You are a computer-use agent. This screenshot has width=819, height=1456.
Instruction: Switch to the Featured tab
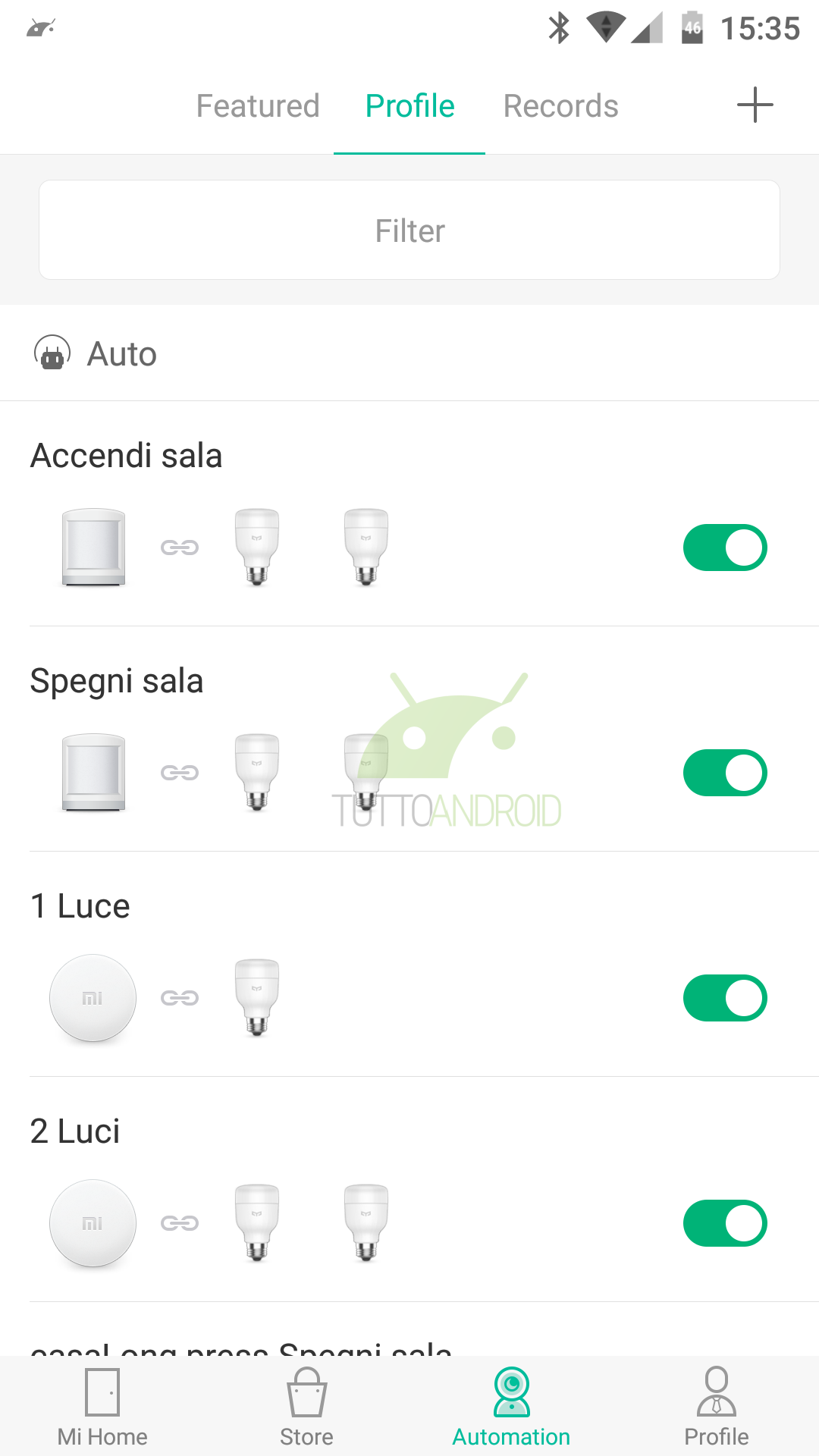pyautogui.click(x=258, y=106)
